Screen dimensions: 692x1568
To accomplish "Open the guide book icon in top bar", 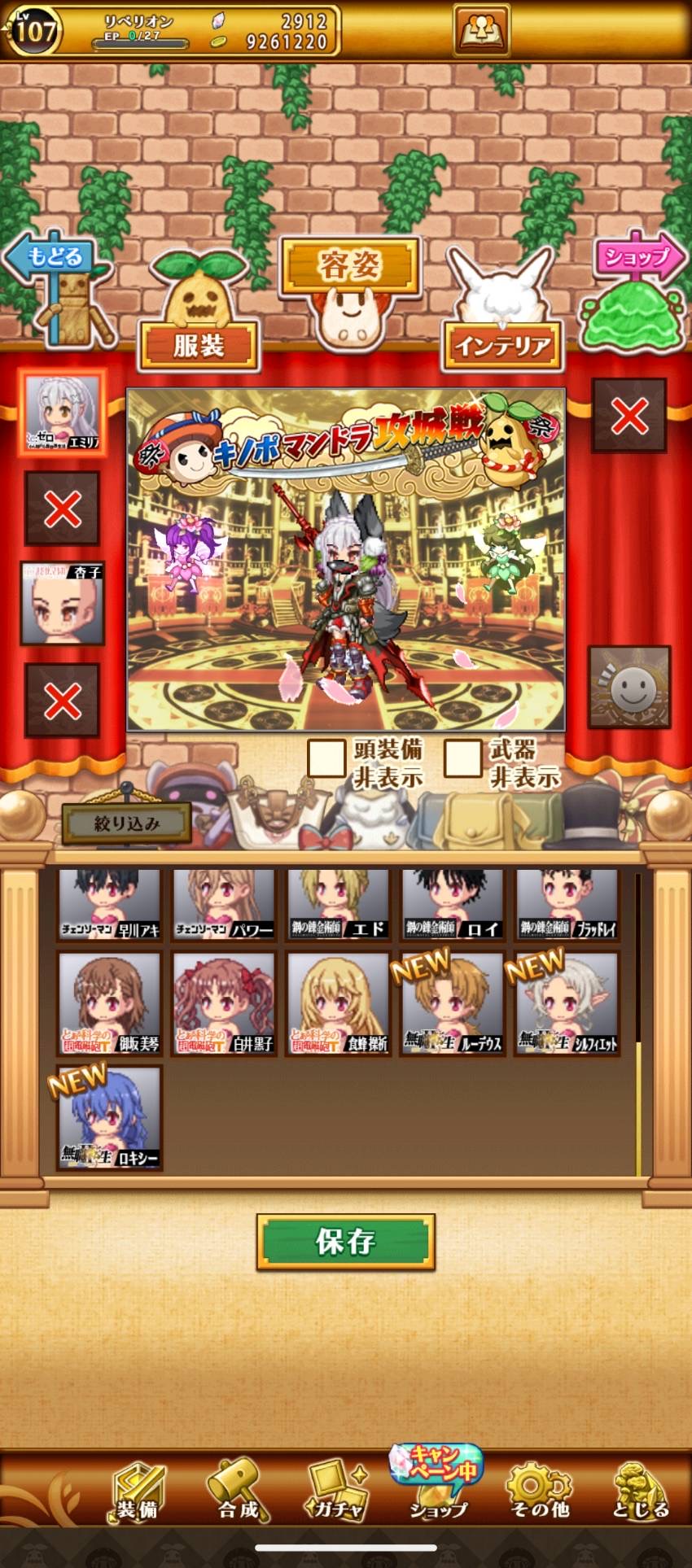I will [x=481, y=31].
